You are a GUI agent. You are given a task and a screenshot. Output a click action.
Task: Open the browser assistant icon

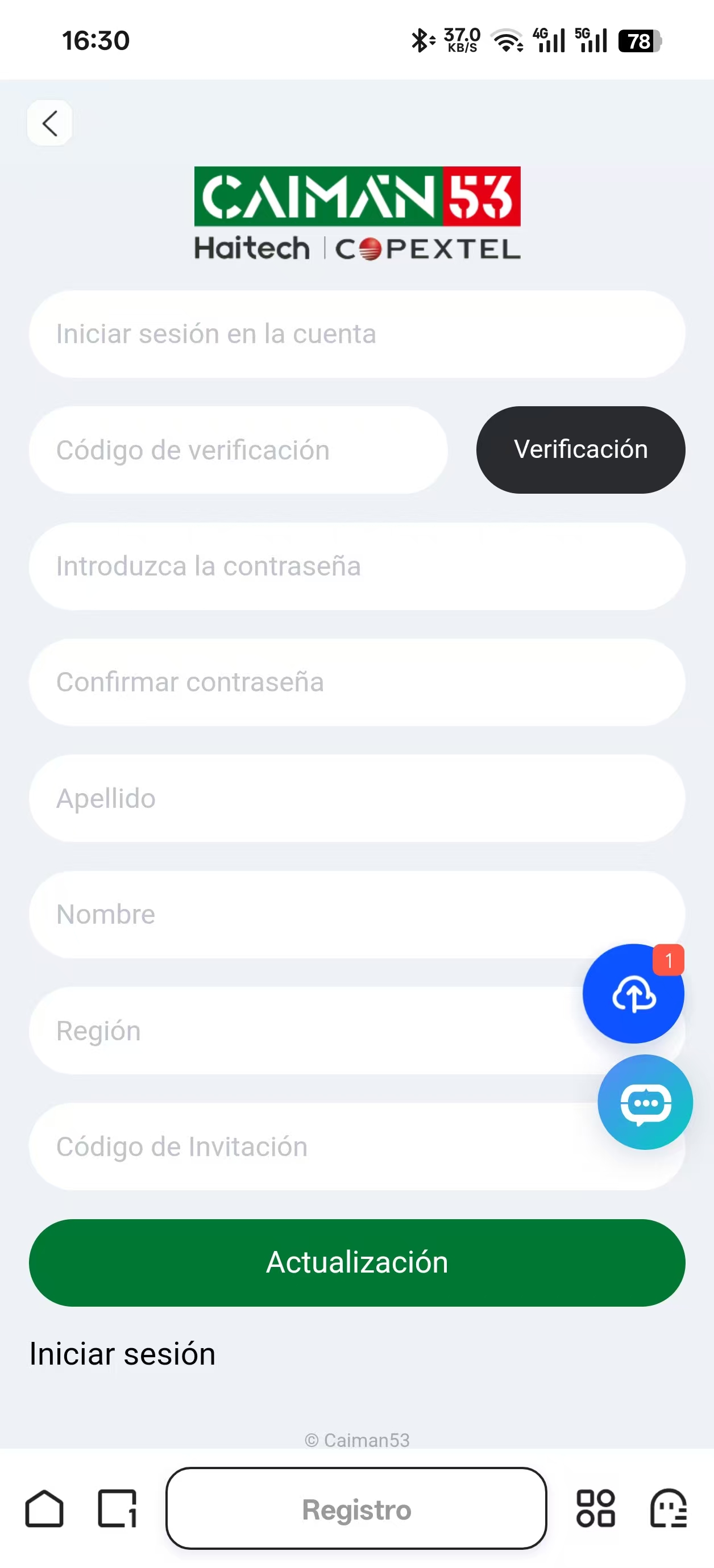point(669,1508)
